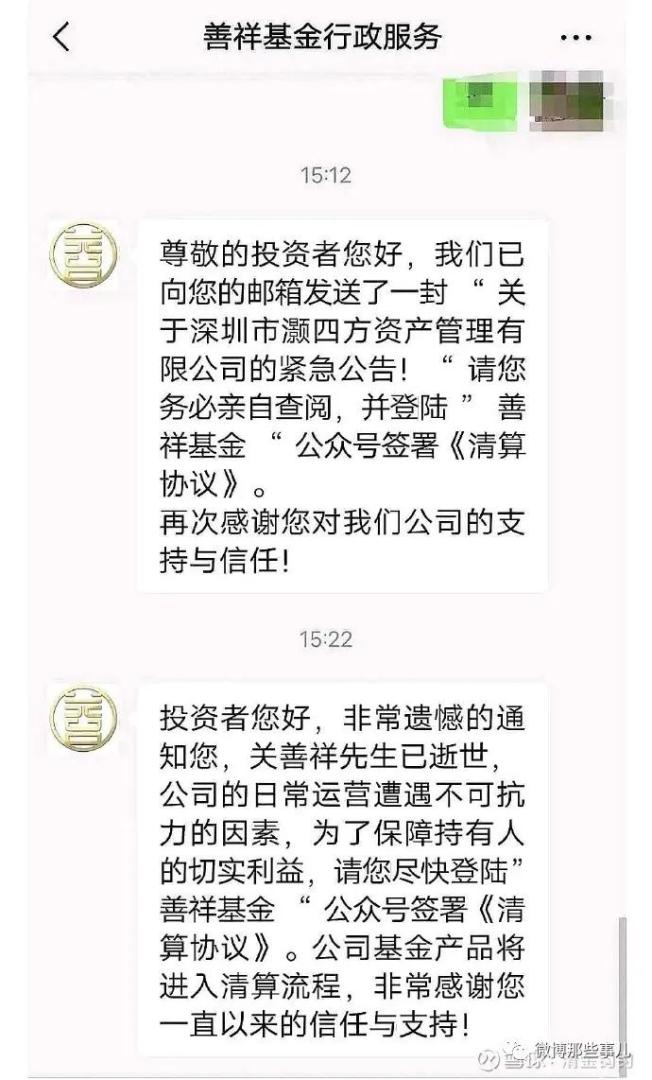Go back from the 善祥基金行政服务 chat
This screenshot has height=1080, width=652.
(x=62, y=39)
